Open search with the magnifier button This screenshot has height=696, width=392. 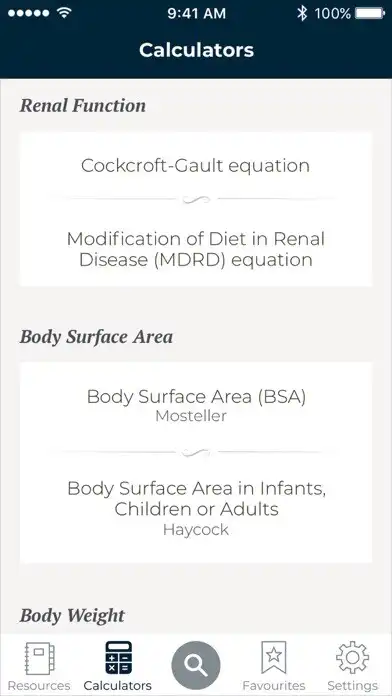pyautogui.click(x=196, y=665)
